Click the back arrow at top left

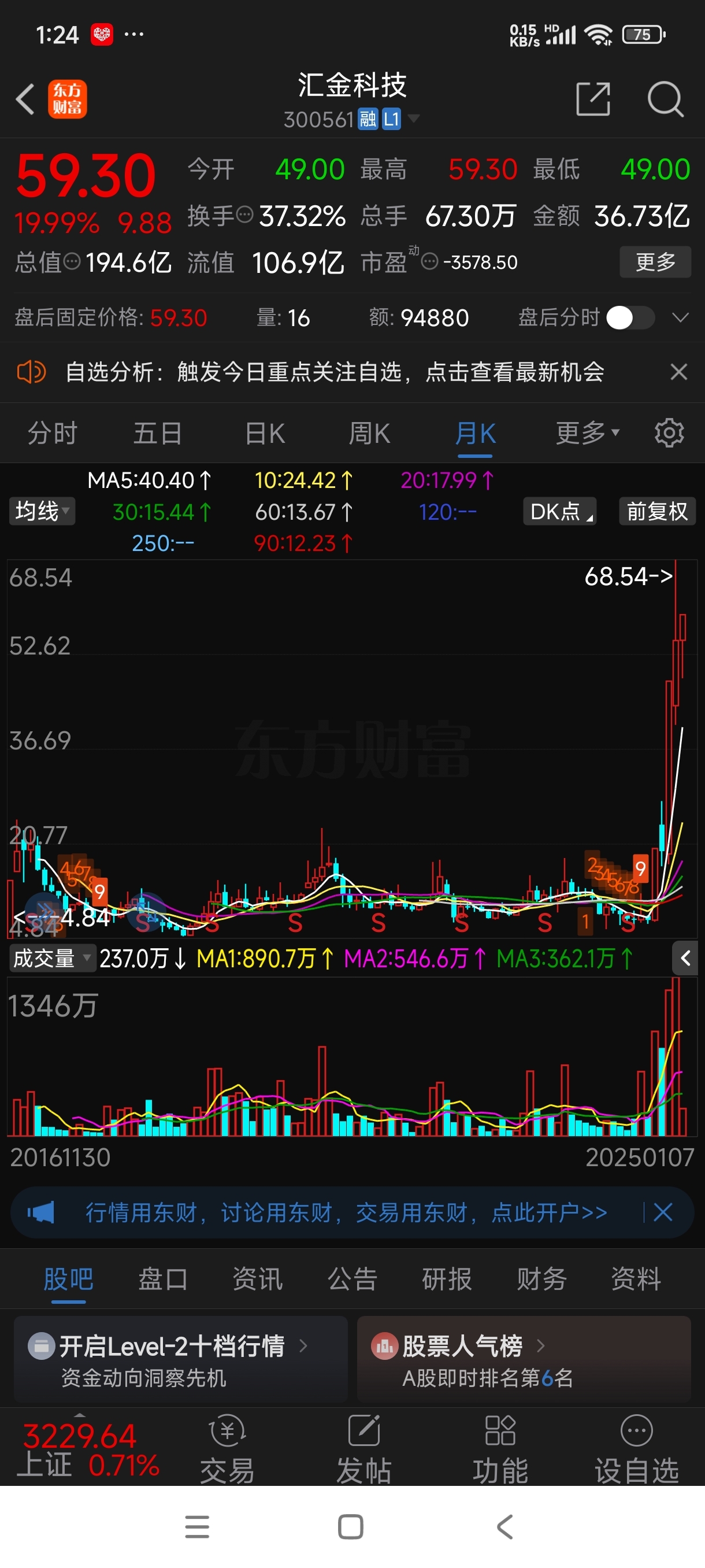point(25,99)
